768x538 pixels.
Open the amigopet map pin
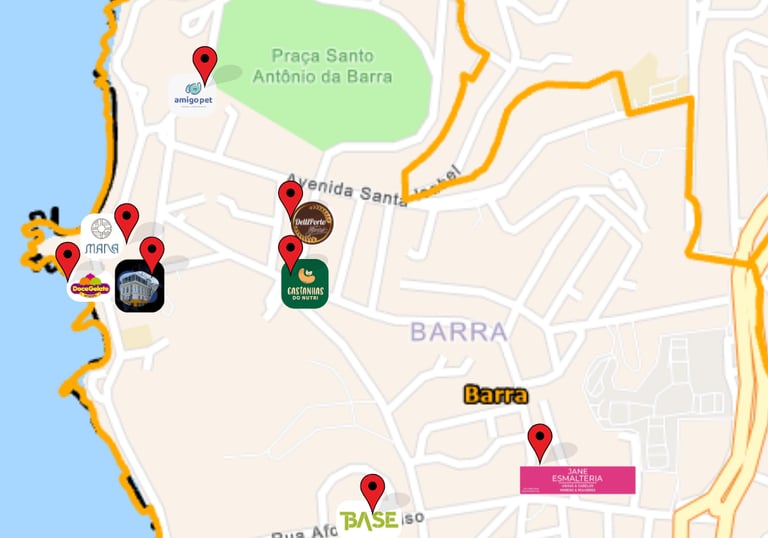205,65
